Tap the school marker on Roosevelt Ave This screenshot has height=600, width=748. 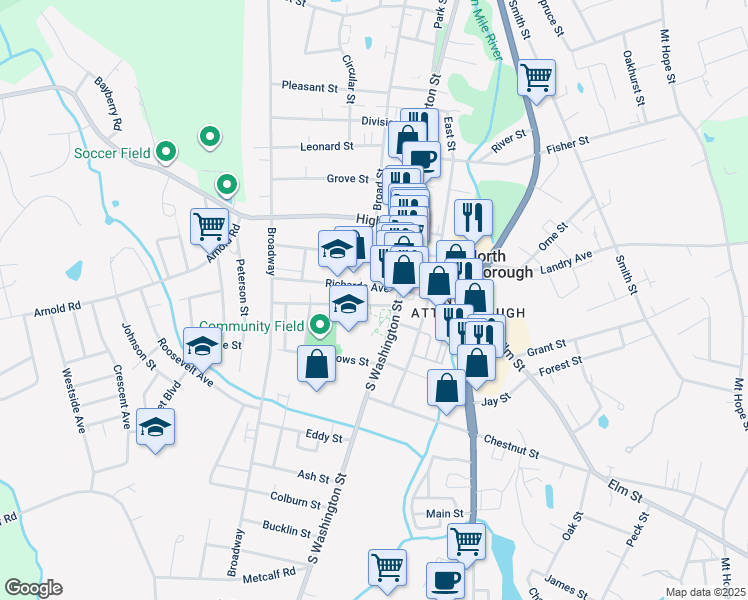tap(202, 349)
